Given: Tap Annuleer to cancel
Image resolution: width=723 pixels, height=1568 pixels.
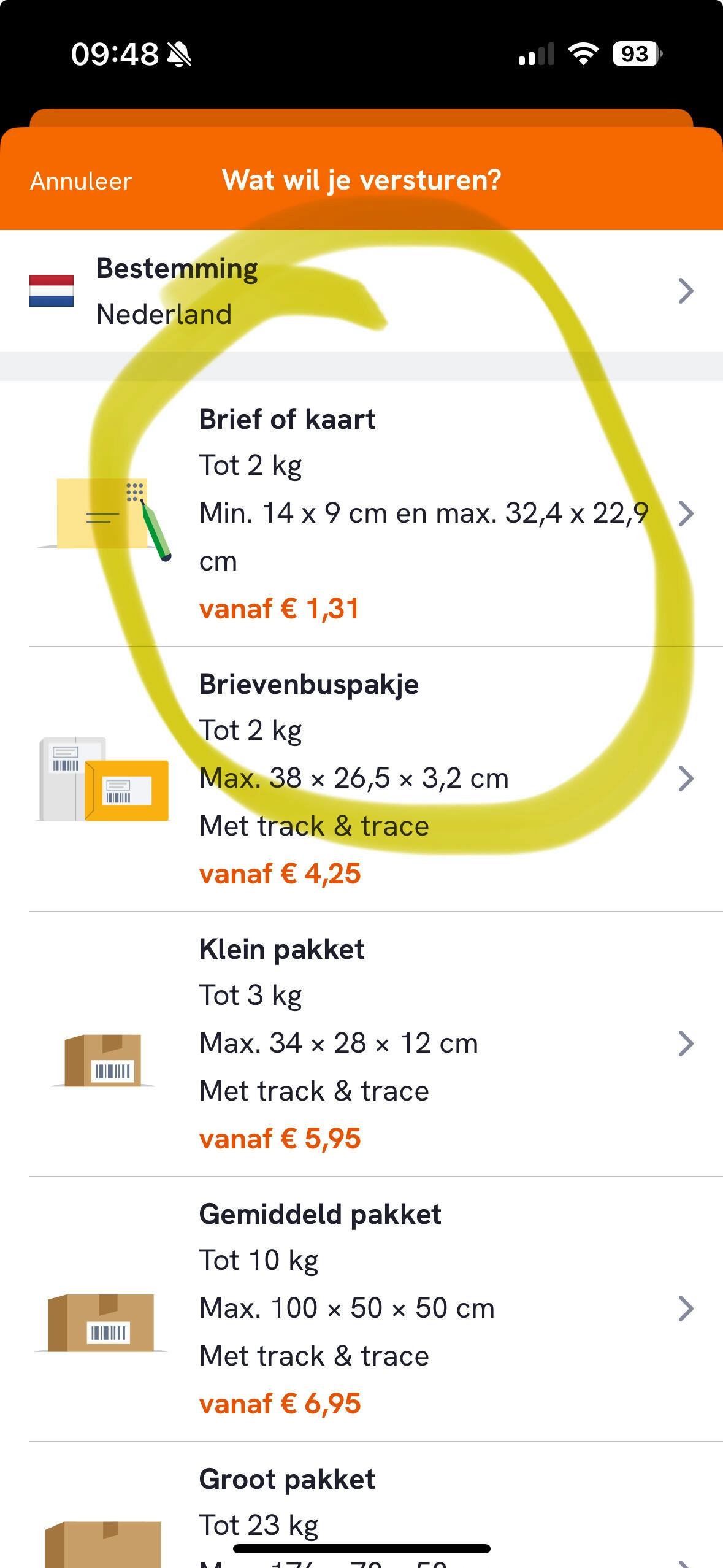Looking at the screenshot, I should (81, 181).
